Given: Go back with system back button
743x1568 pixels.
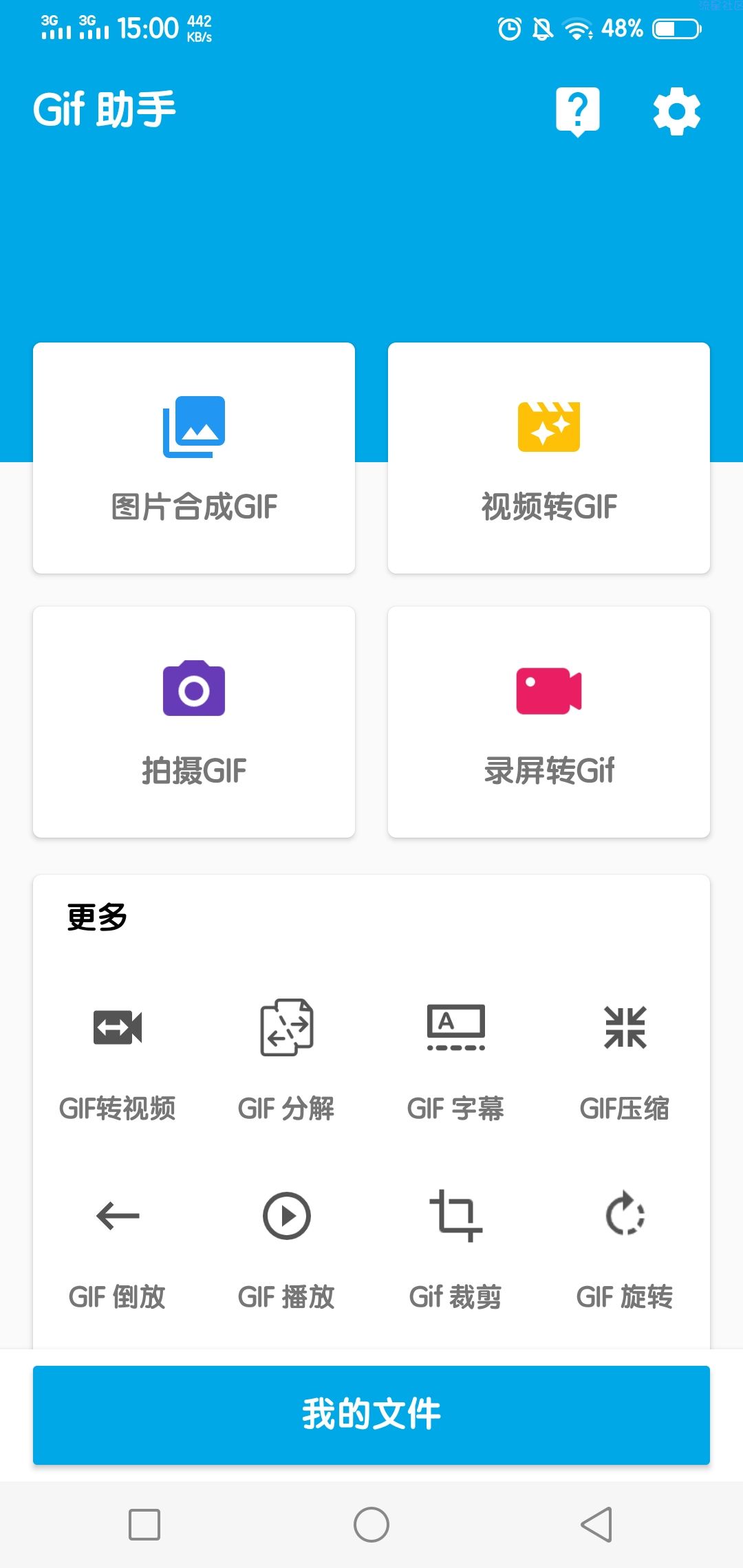Looking at the screenshot, I should pos(596,1525).
